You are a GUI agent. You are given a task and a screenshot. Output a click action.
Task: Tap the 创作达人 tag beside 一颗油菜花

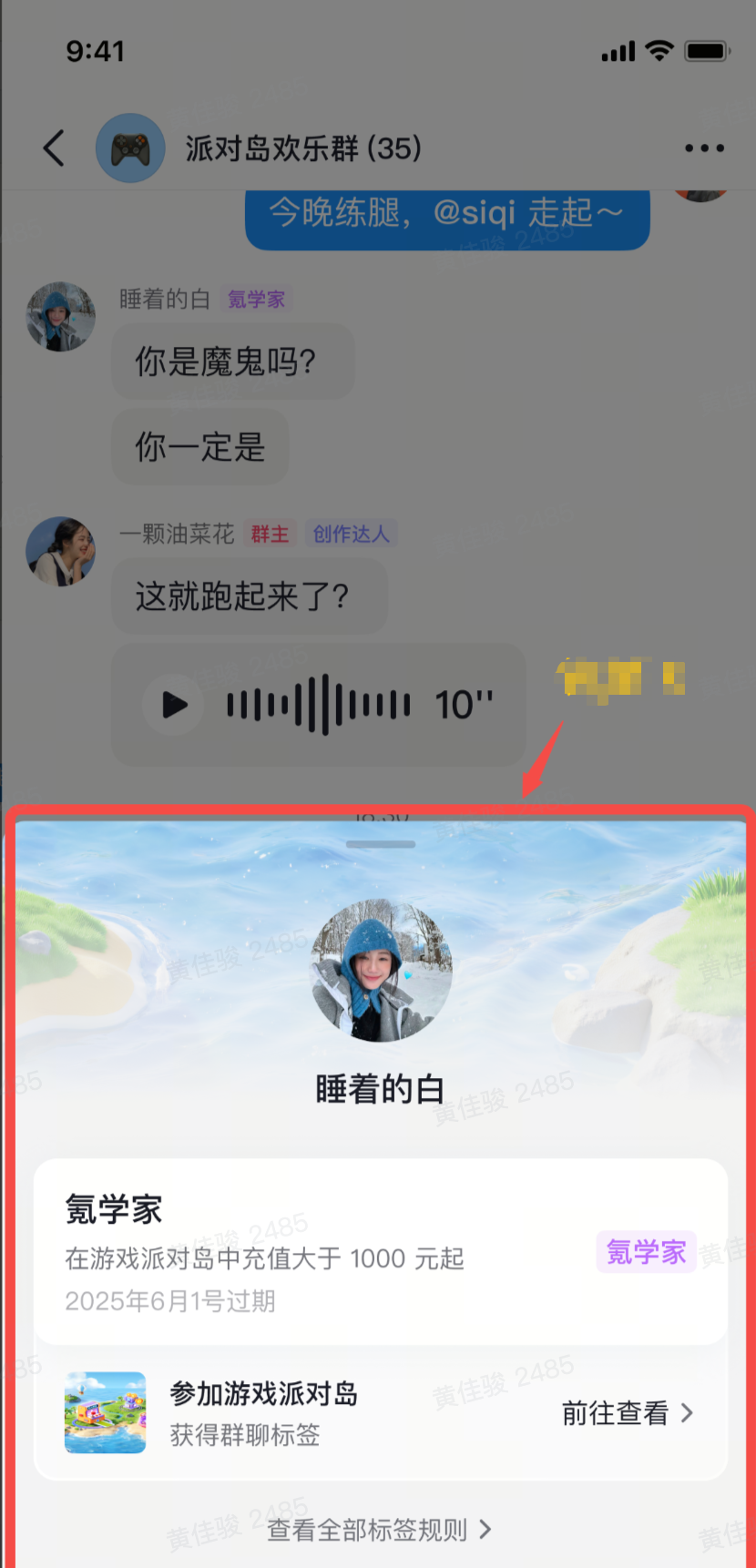[x=351, y=534]
